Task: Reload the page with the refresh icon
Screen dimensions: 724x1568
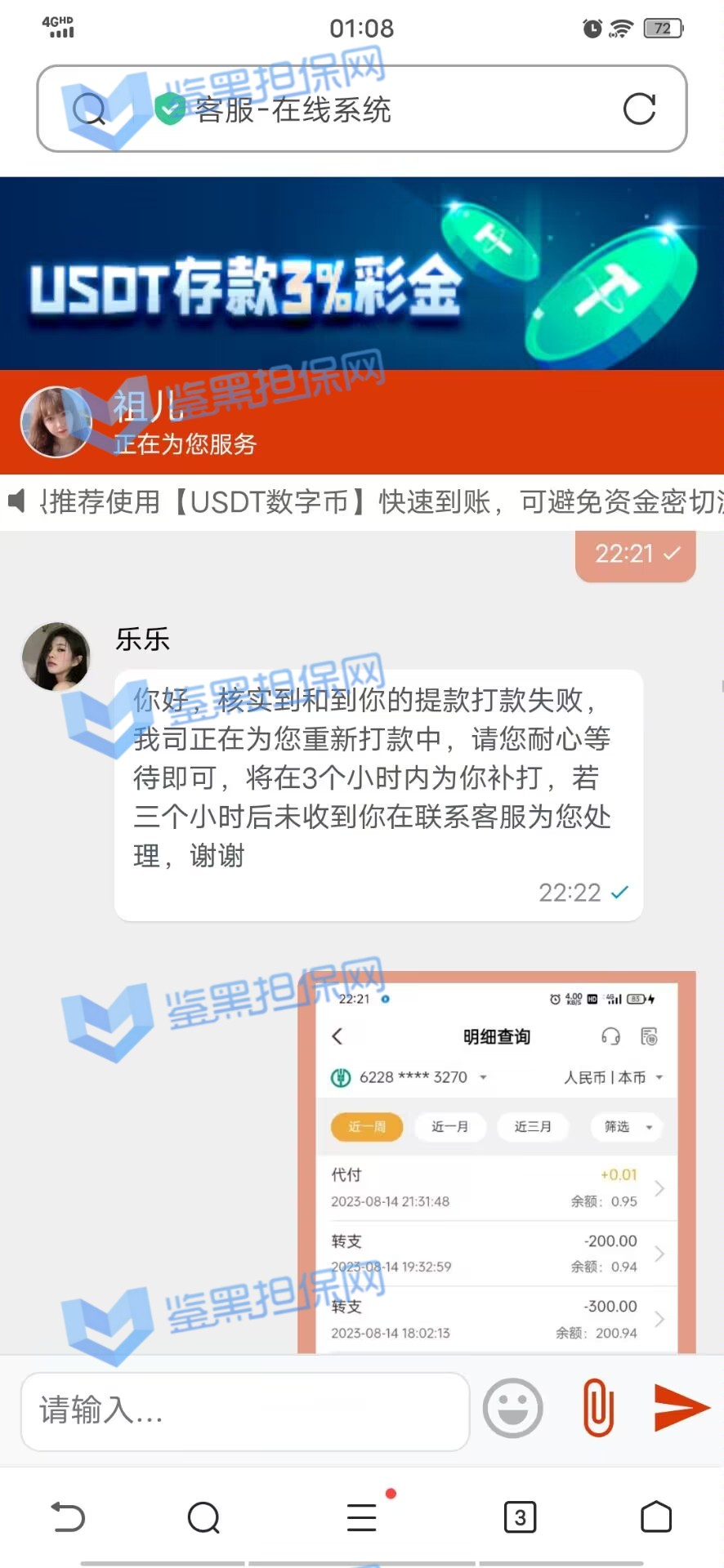Action: coord(639,109)
